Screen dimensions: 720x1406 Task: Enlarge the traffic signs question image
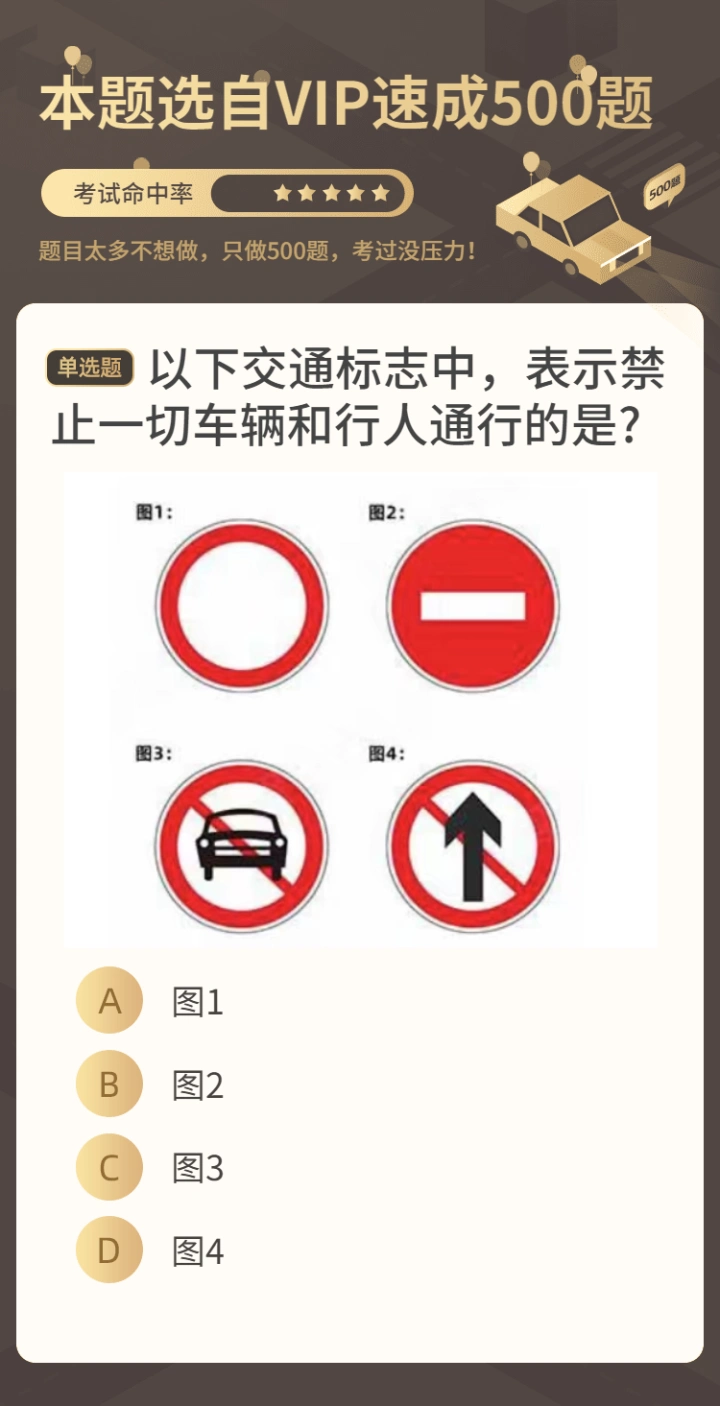click(360, 710)
